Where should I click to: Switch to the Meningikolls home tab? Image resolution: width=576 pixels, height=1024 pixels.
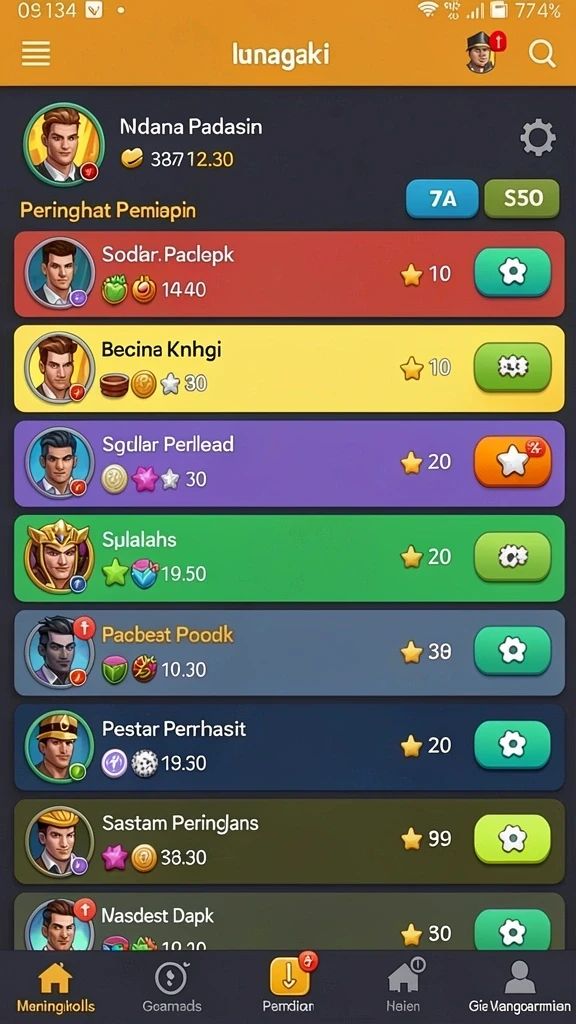point(56,987)
